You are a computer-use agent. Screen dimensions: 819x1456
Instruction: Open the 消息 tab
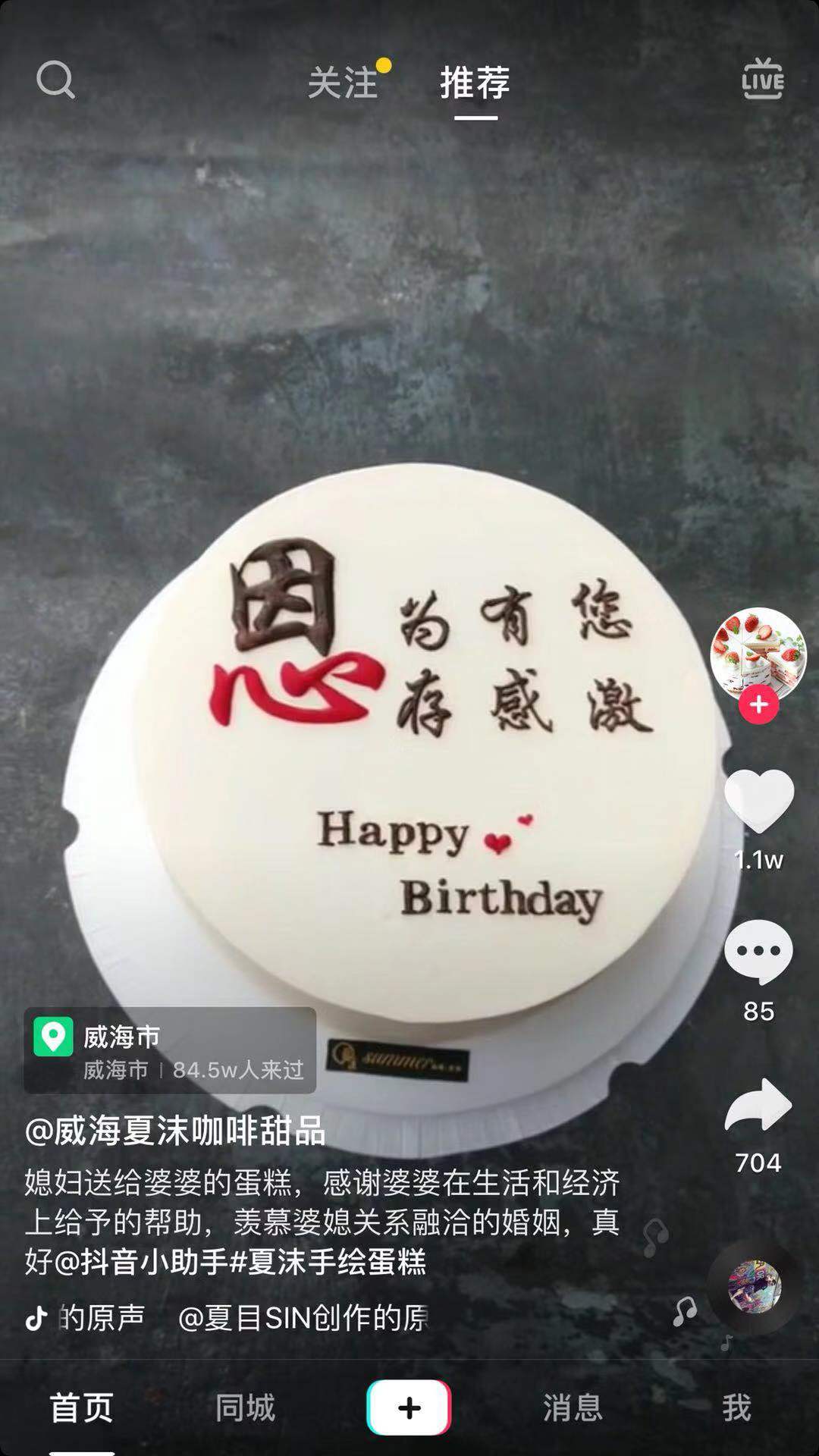point(573,1408)
